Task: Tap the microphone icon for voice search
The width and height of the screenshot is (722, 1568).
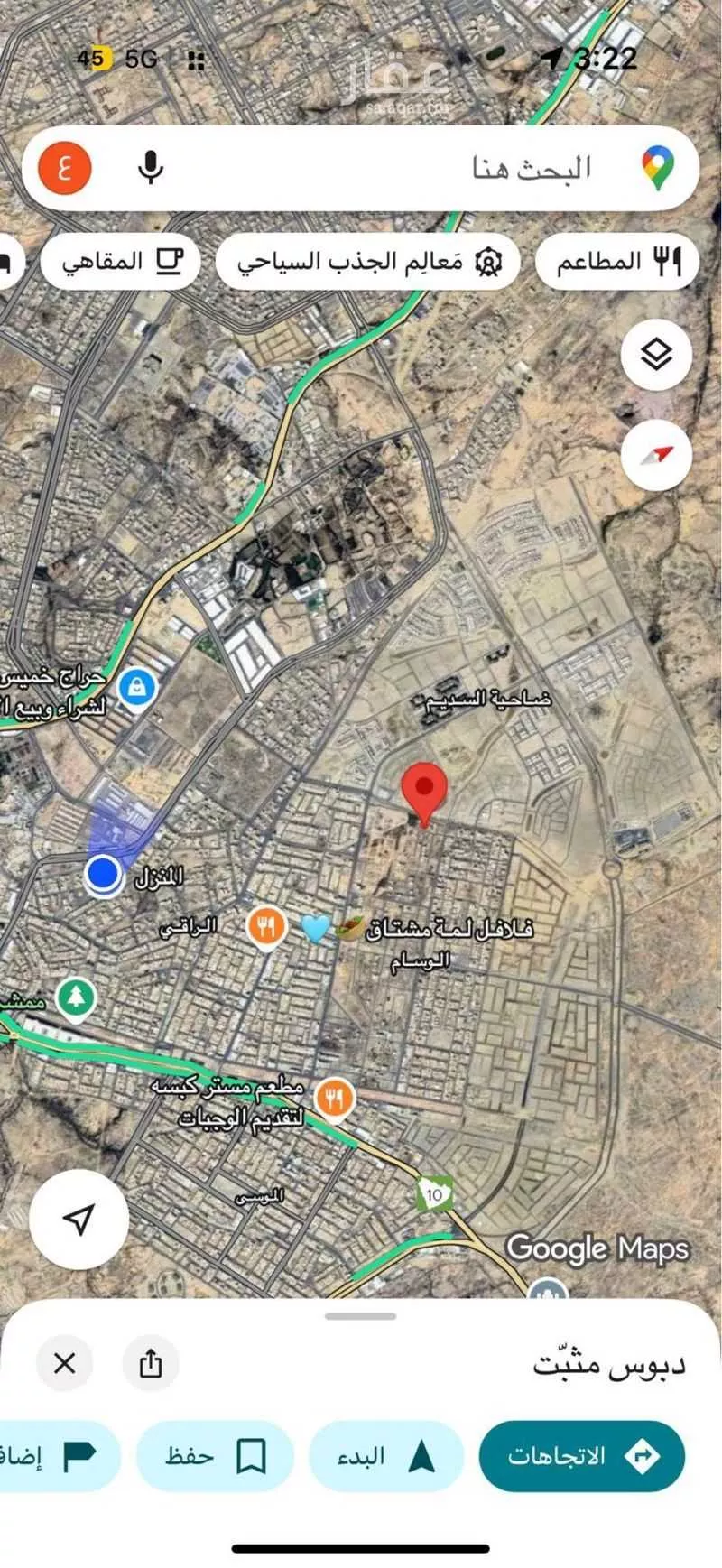Action: [152, 169]
